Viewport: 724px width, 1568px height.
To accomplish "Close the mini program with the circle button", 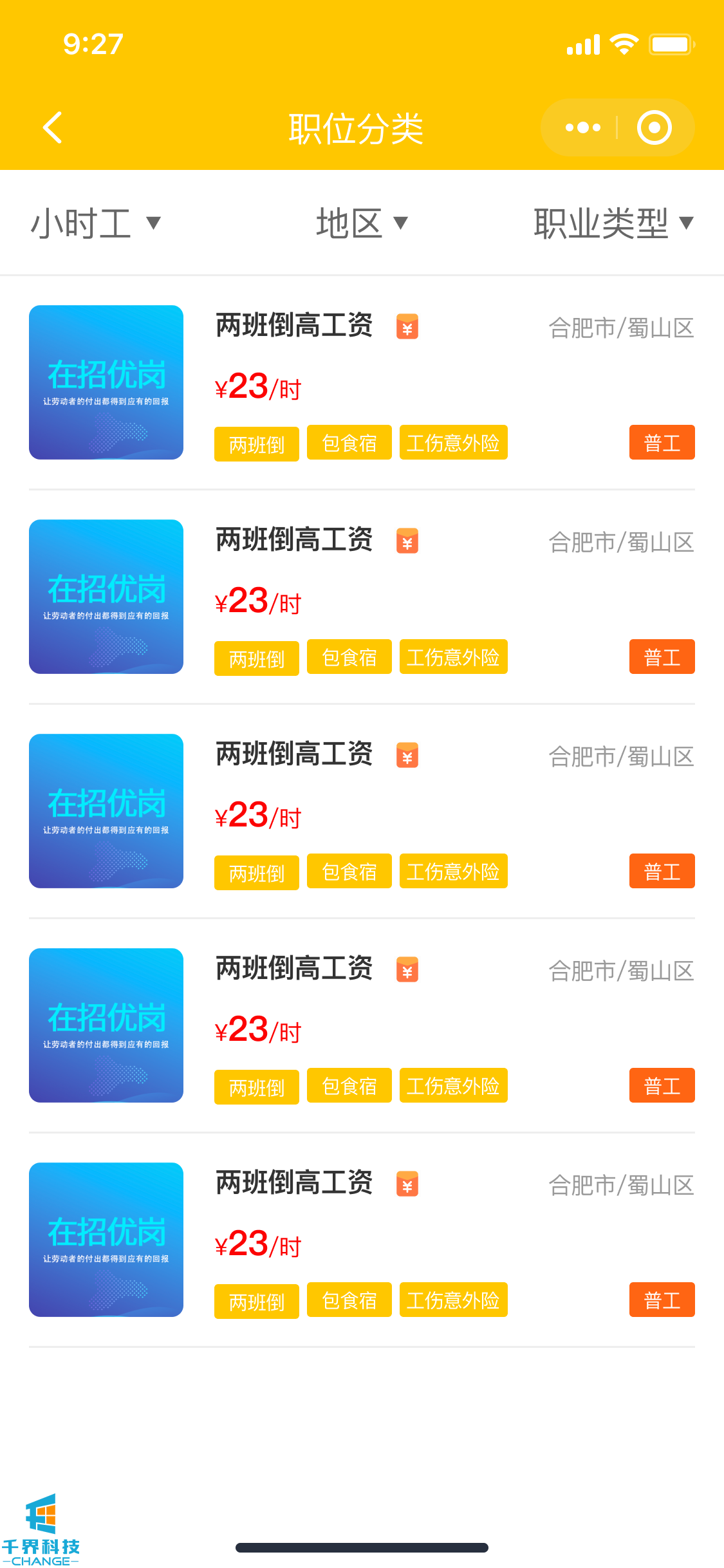I will click(x=654, y=127).
